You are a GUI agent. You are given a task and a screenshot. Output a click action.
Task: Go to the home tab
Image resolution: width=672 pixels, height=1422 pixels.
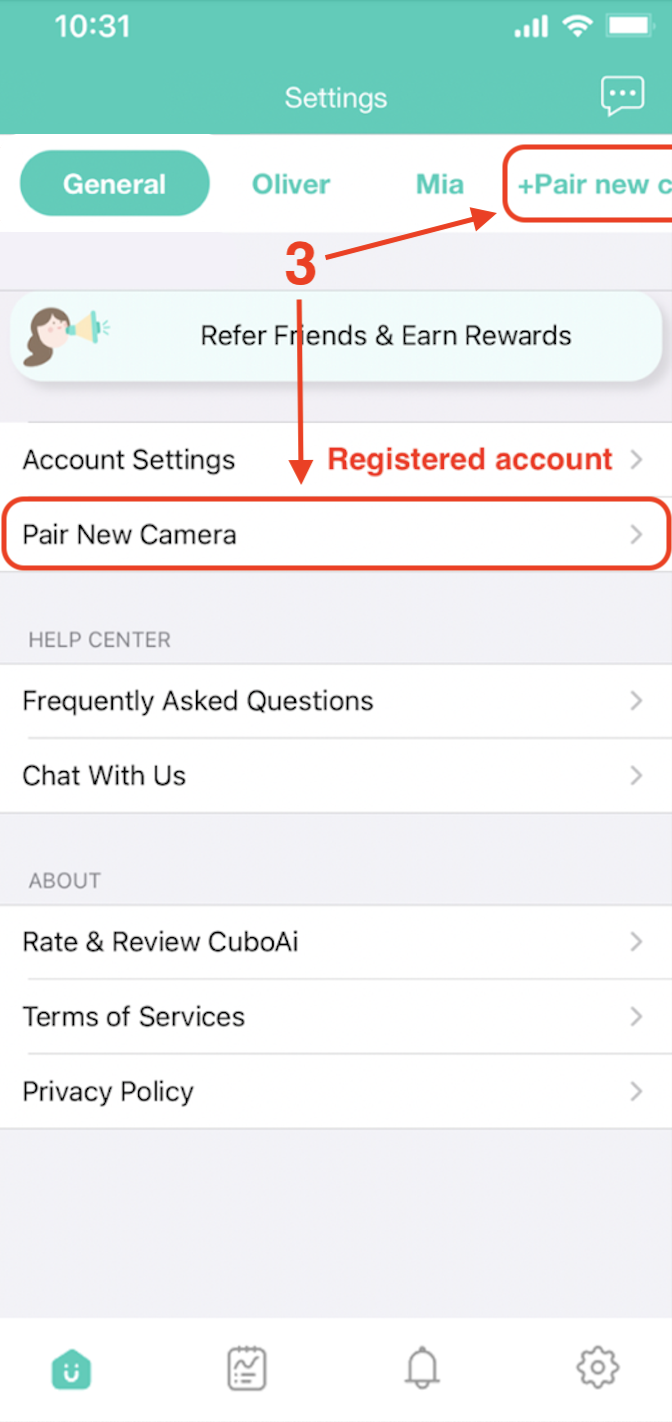tap(71, 1367)
